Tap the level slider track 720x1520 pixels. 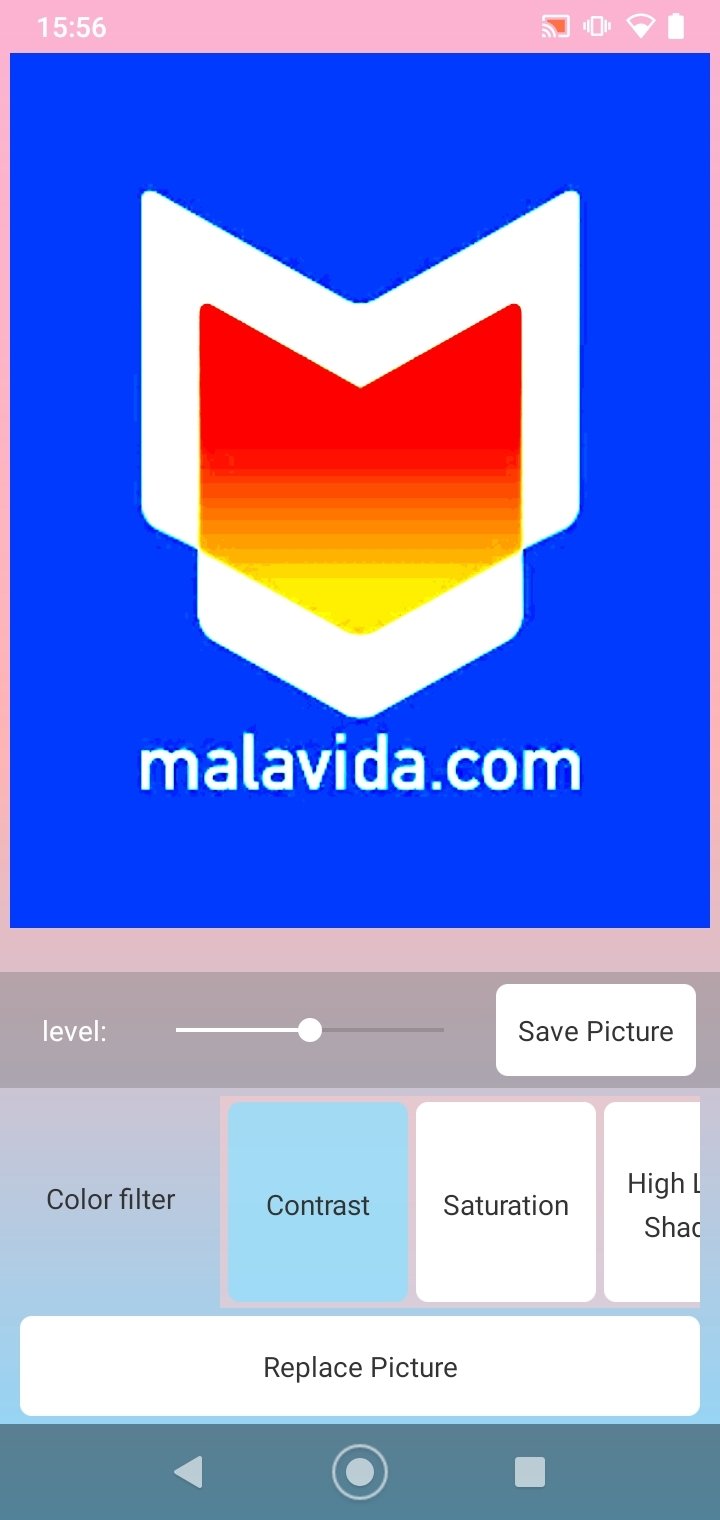pyautogui.click(x=310, y=1030)
